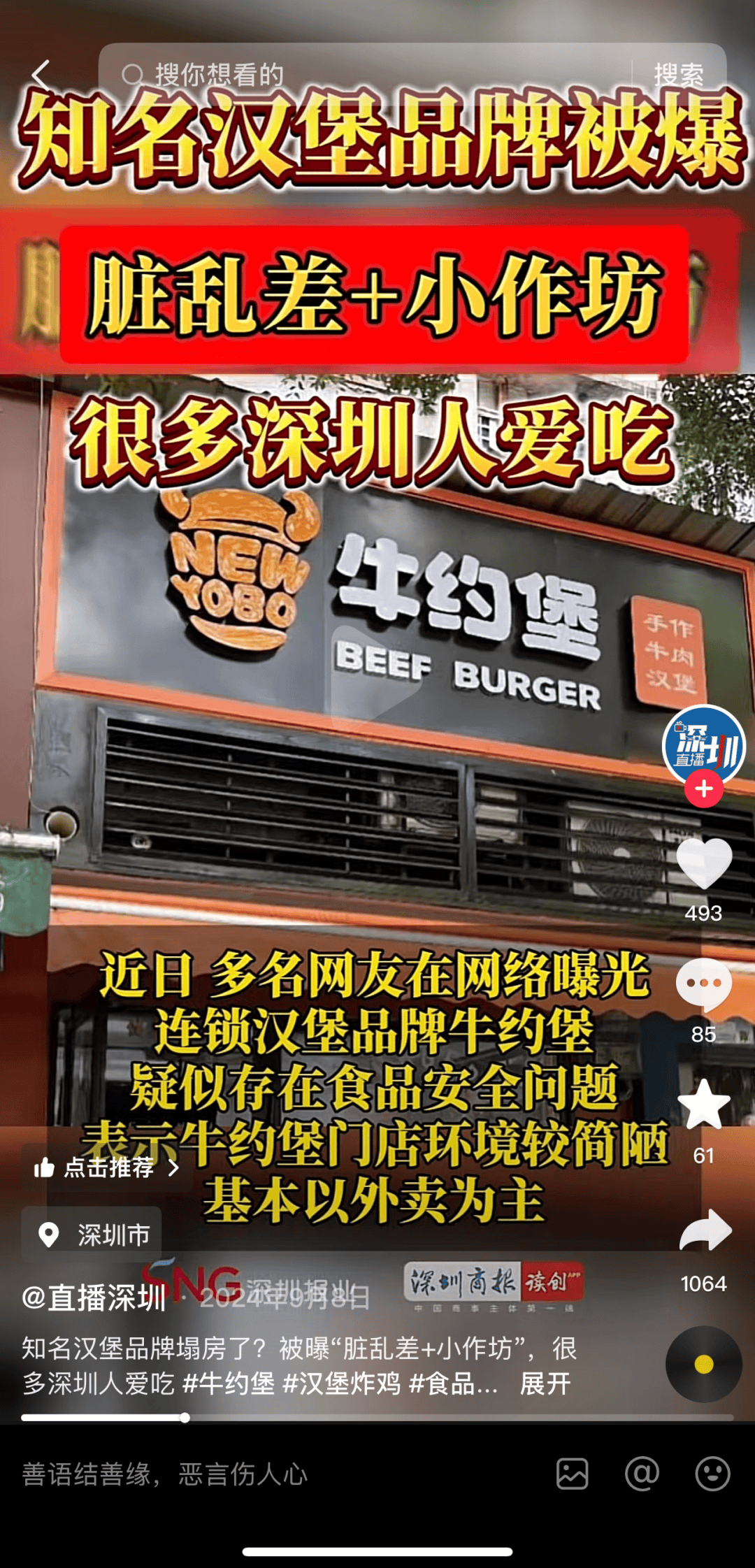Image resolution: width=755 pixels, height=1568 pixels.
Task: Tap the 搜索 button
Action: [x=678, y=74]
